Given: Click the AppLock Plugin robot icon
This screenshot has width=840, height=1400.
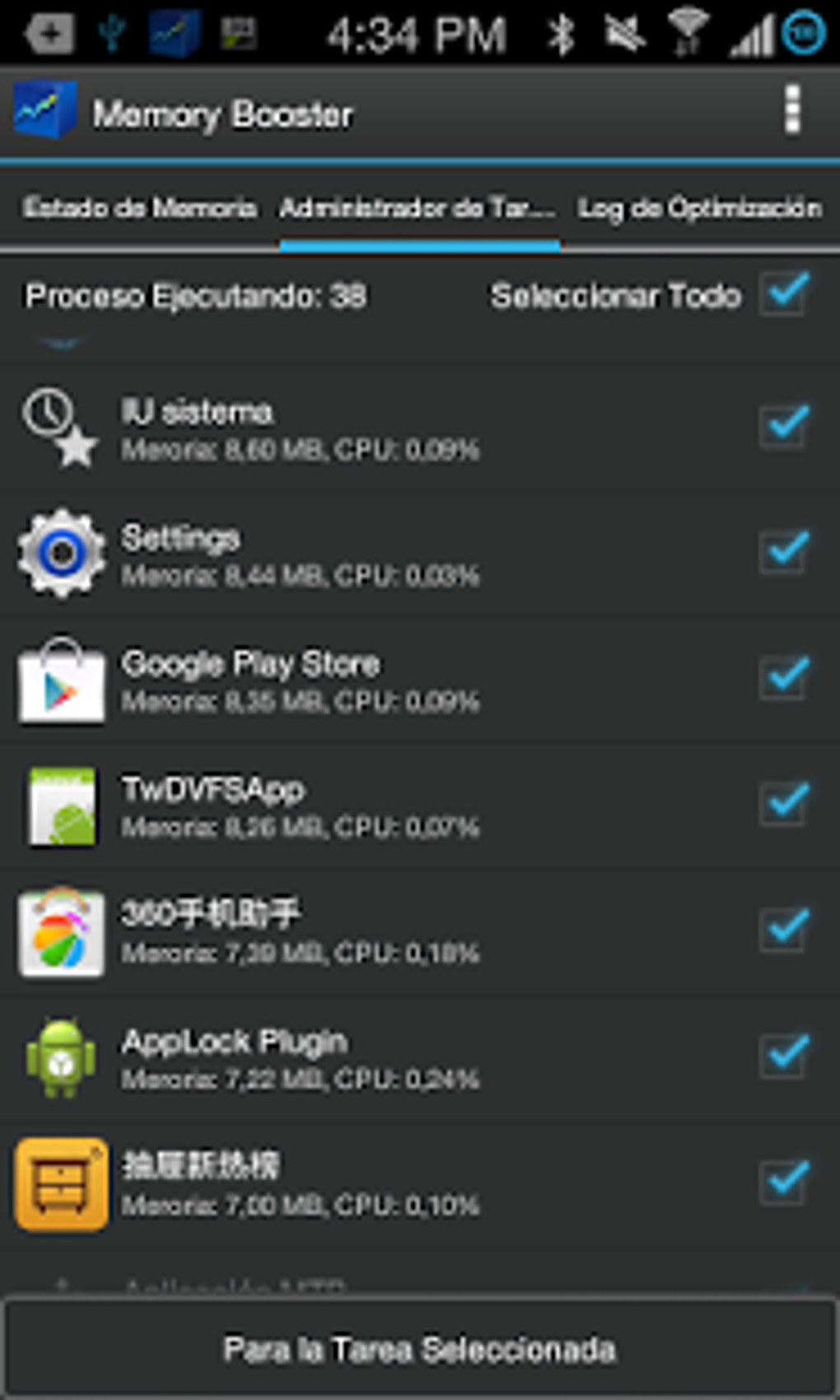Looking at the screenshot, I should [59, 1058].
